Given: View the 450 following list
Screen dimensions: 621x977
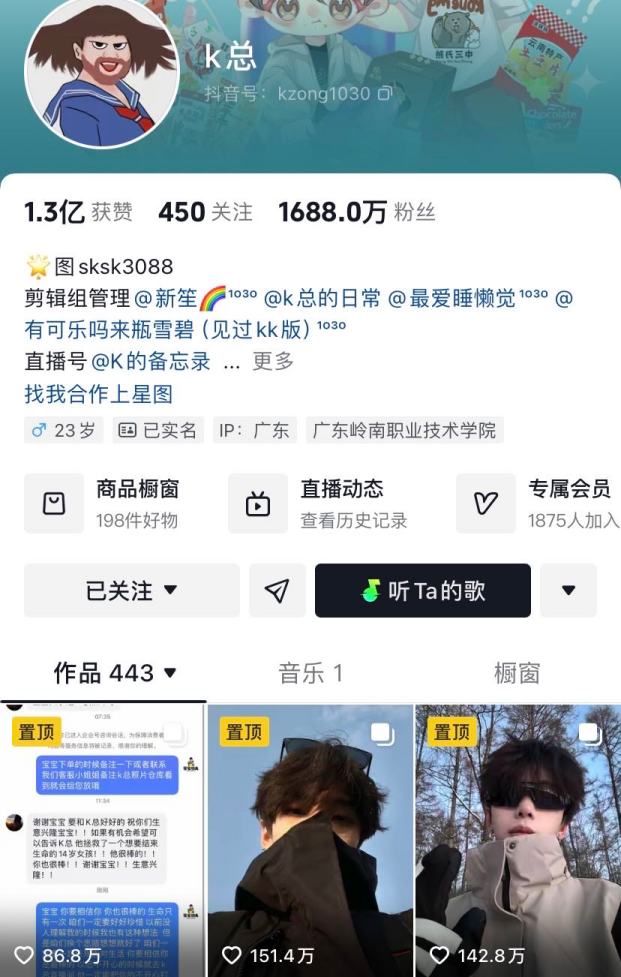Looking at the screenshot, I should [205, 212].
